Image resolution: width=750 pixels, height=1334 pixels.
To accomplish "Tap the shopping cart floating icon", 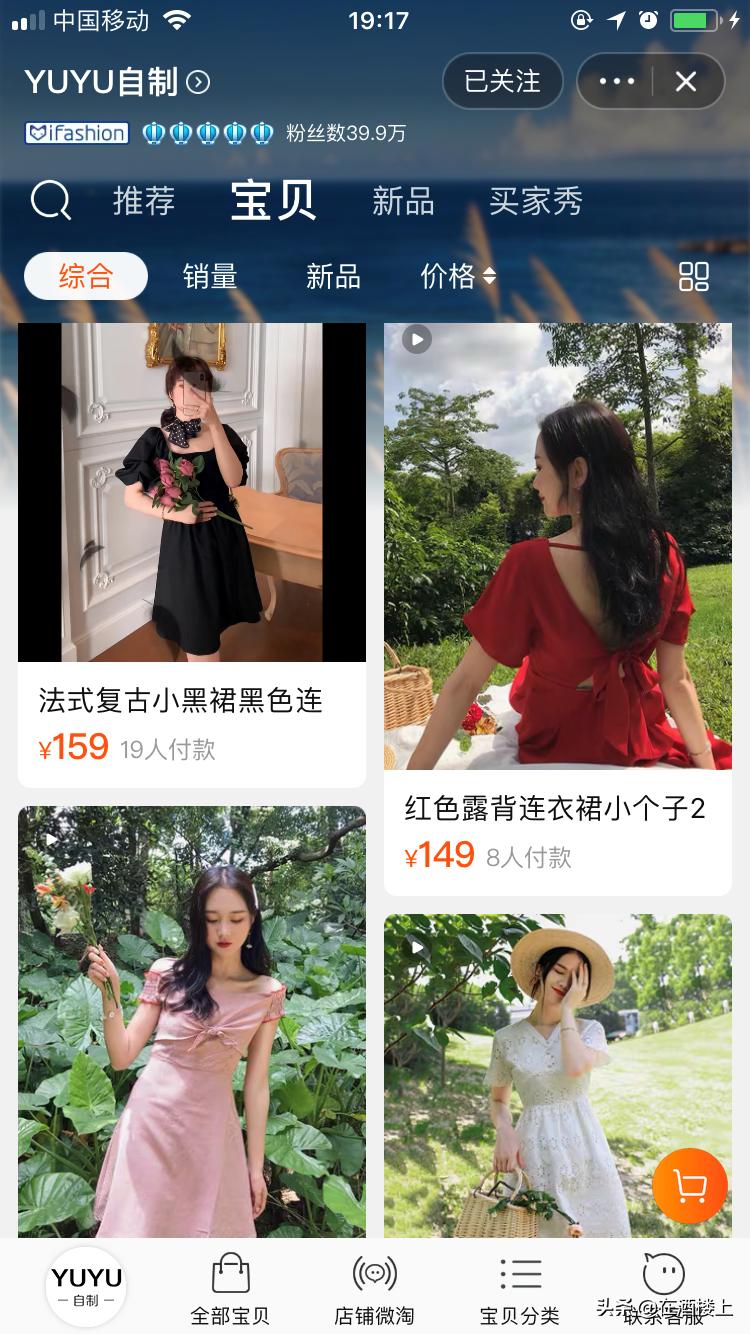I will point(689,1187).
